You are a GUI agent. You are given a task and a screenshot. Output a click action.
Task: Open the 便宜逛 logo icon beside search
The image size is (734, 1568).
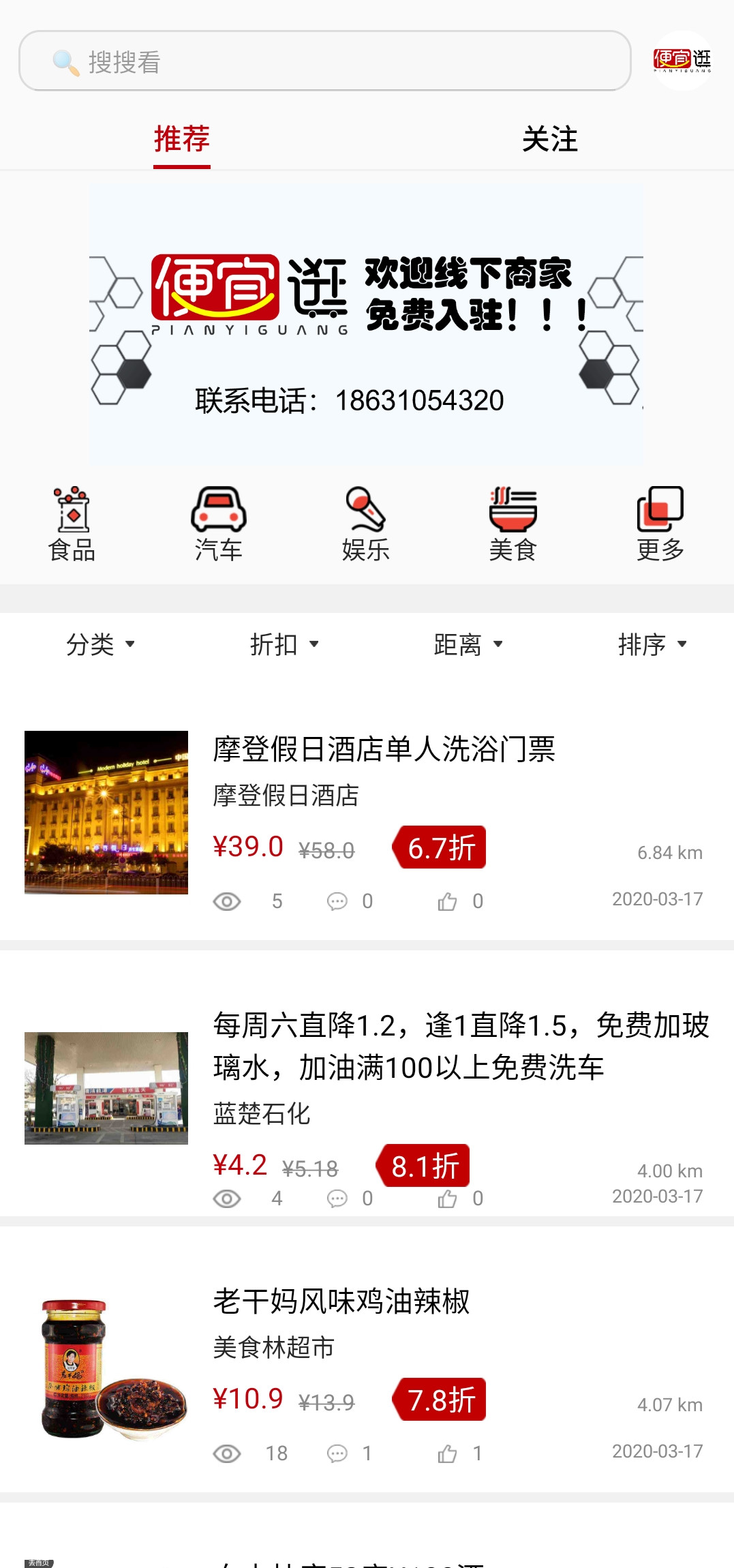tap(682, 61)
